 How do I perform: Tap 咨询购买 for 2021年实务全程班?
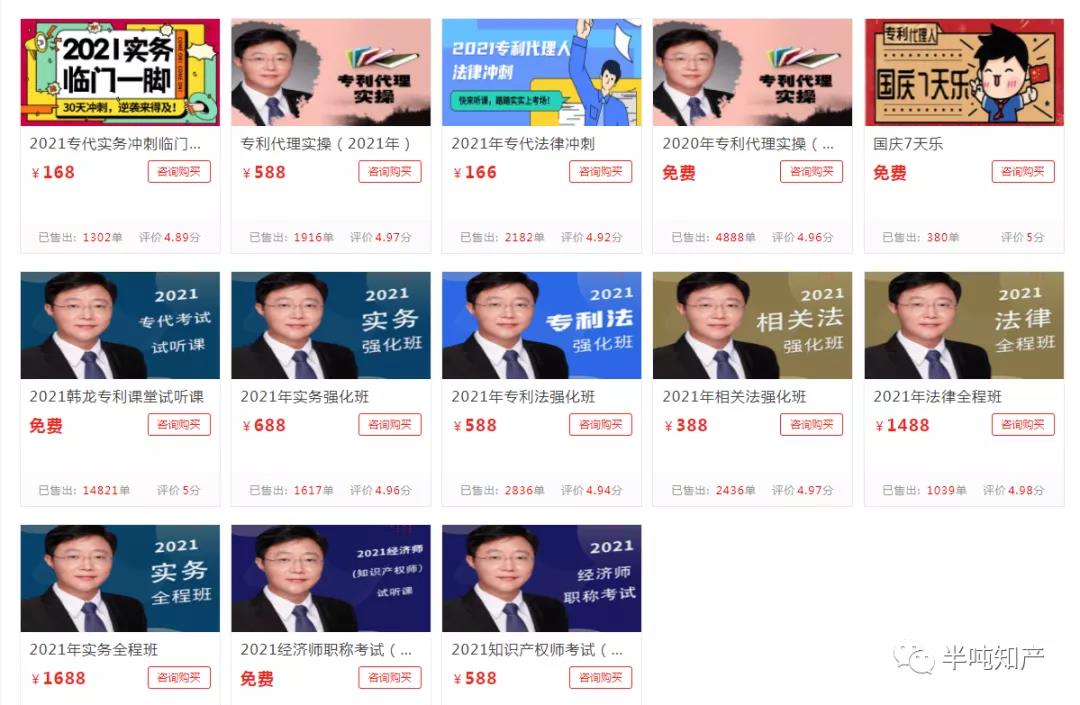pos(179,678)
